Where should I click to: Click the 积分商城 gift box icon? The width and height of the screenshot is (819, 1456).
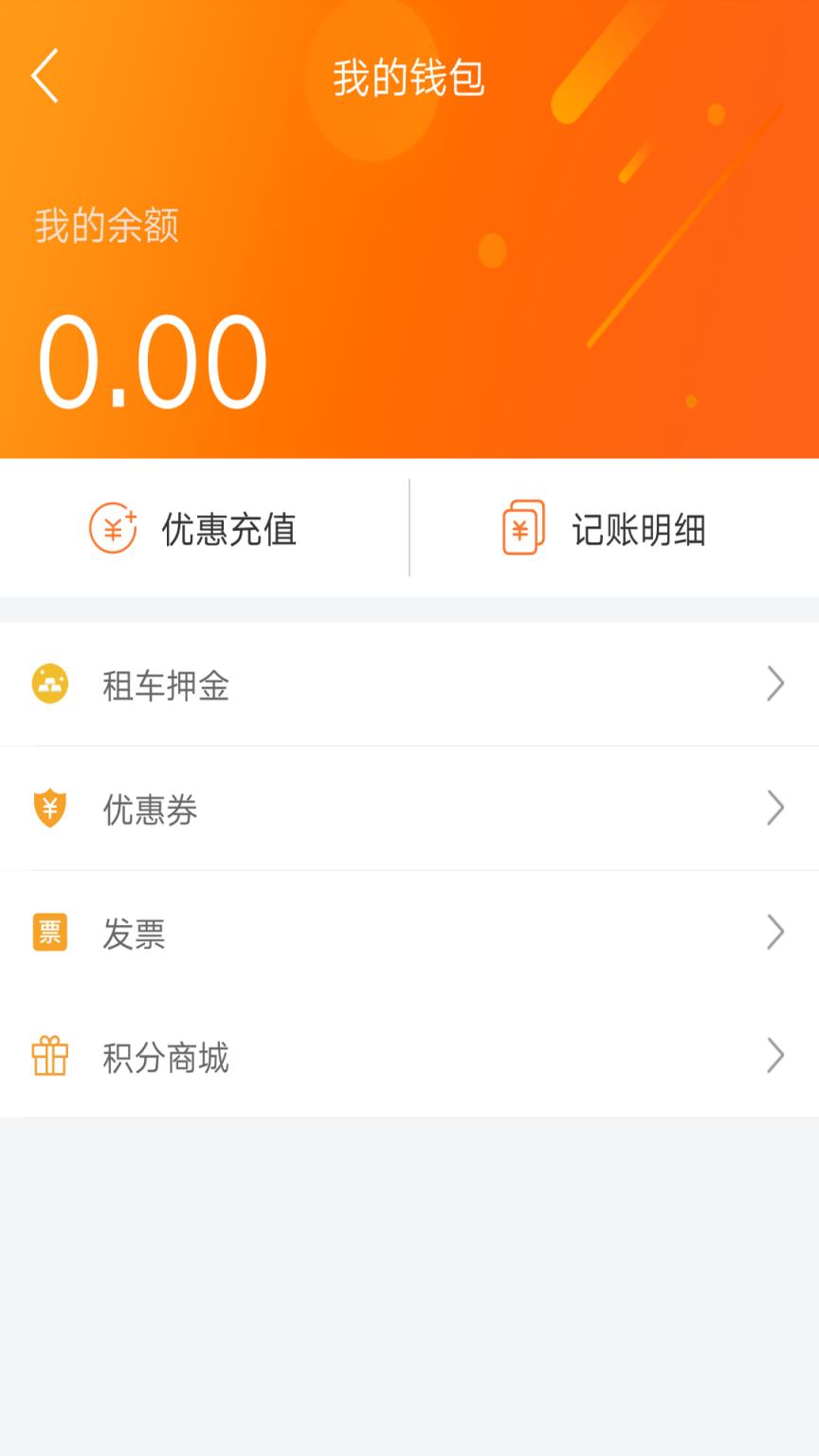52,1056
